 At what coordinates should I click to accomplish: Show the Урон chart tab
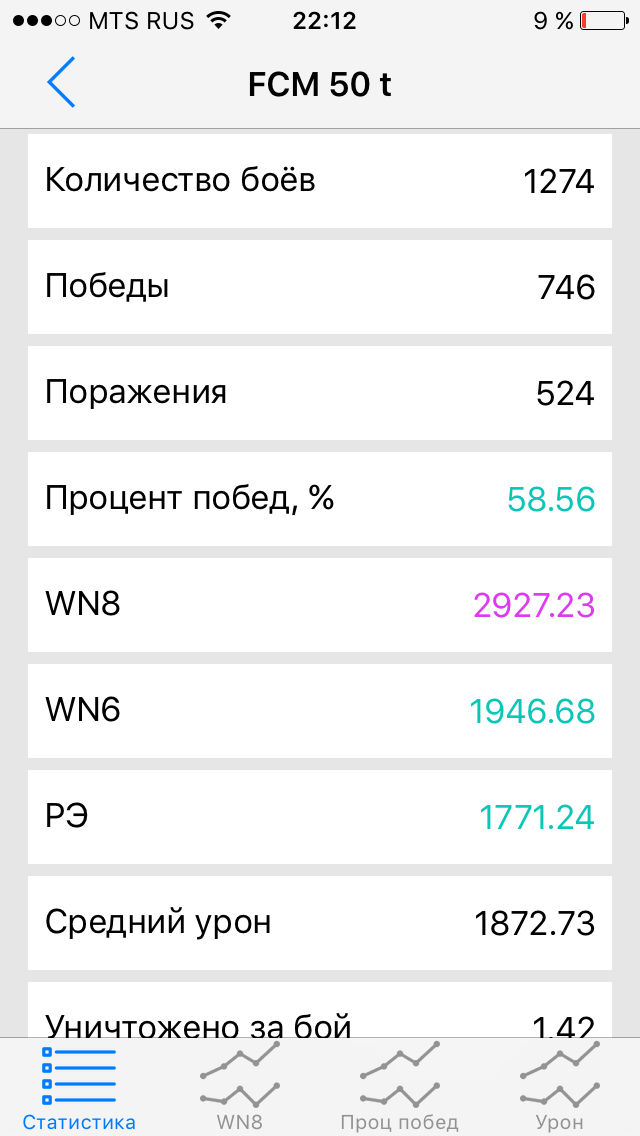[x=559, y=1088]
